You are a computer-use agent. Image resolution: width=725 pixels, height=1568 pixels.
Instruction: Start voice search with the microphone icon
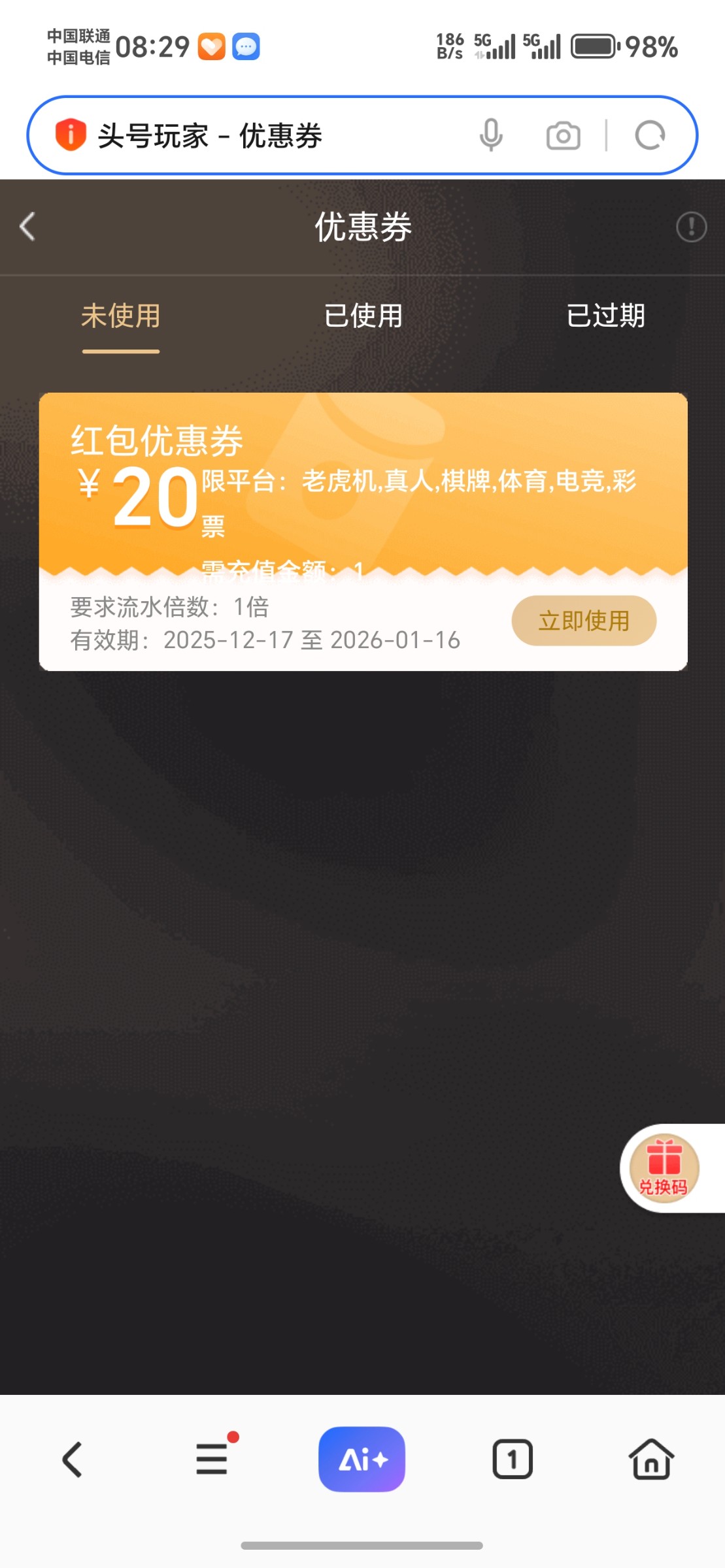(x=491, y=136)
